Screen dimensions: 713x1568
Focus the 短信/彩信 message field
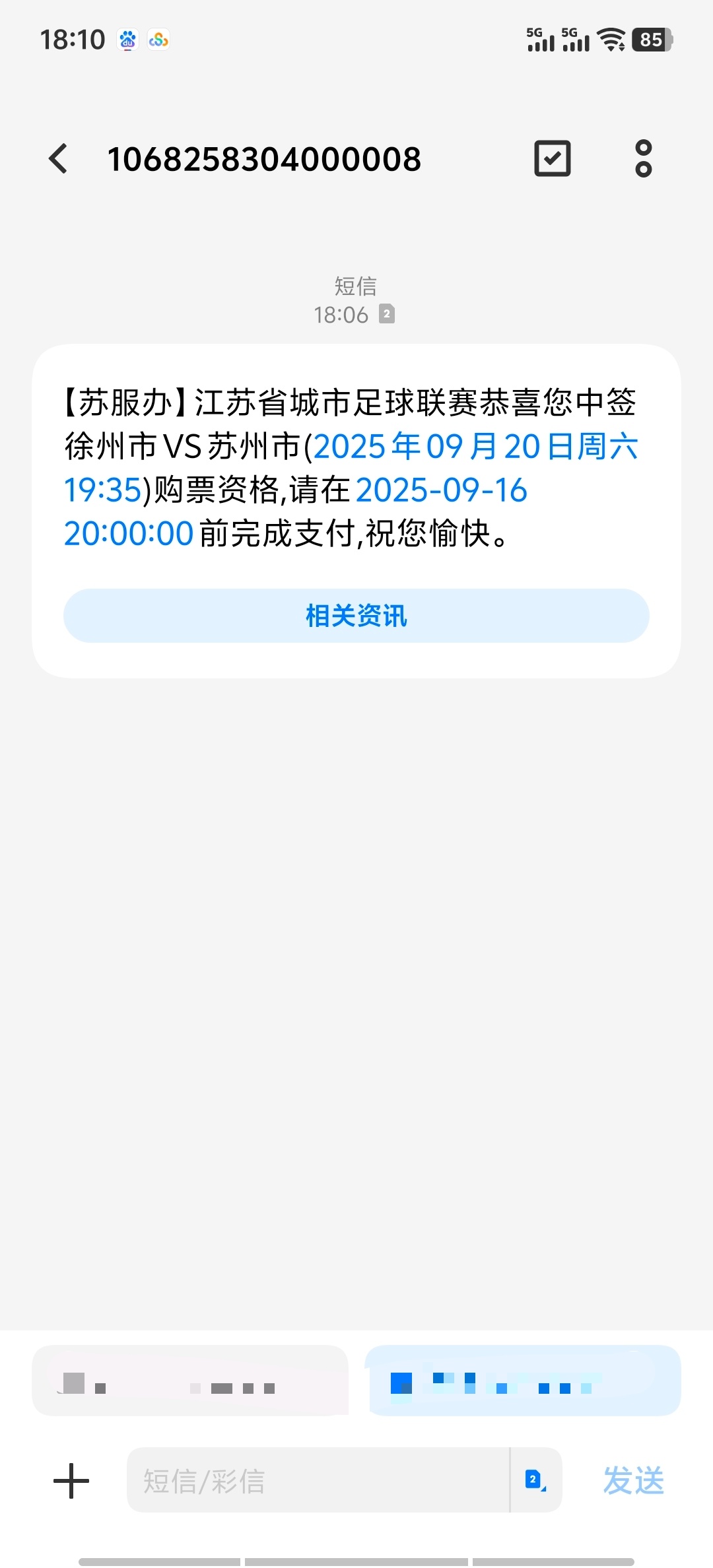pyautogui.click(x=318, y=1480)
